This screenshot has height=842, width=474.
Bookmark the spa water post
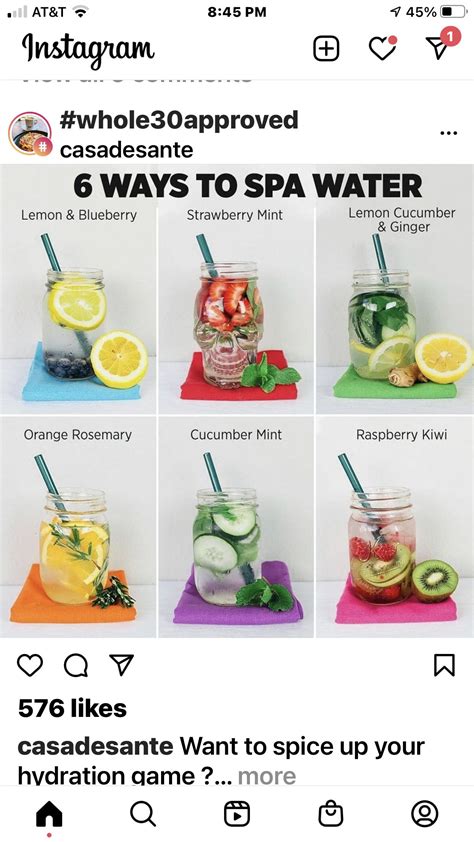tap(444, 665)
